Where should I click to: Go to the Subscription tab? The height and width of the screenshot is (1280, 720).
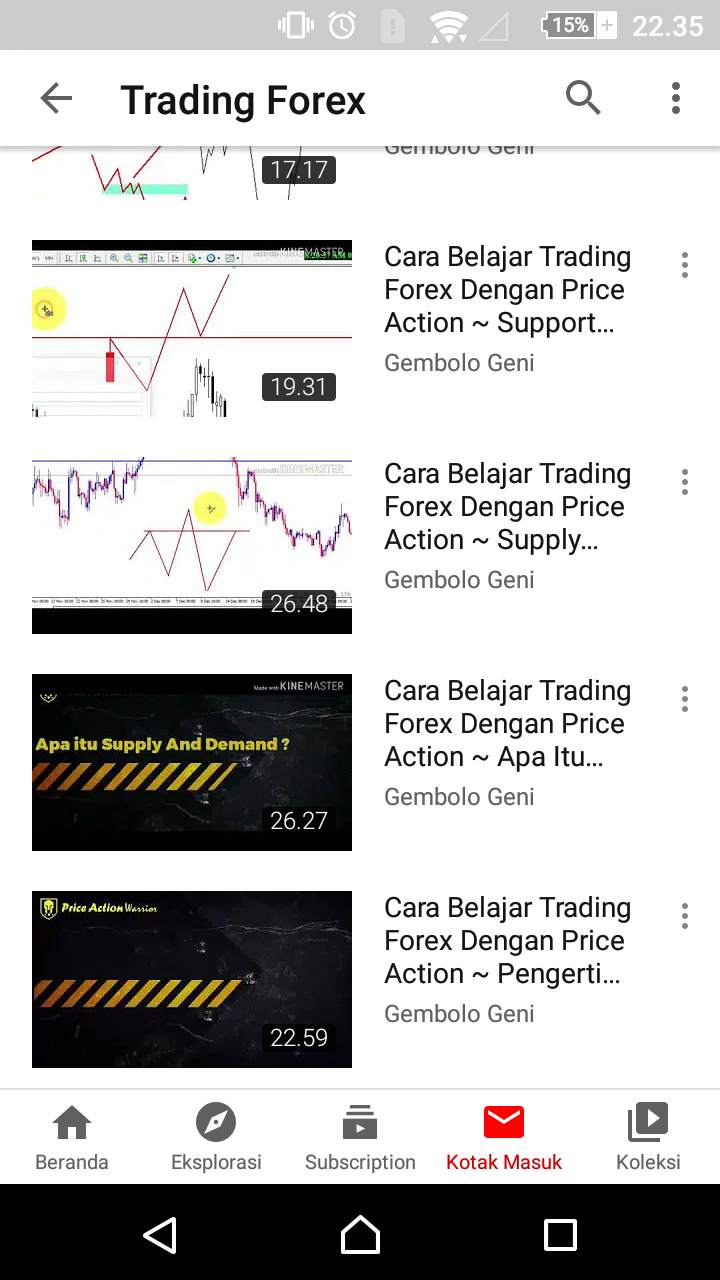[x=360, y=1138]
